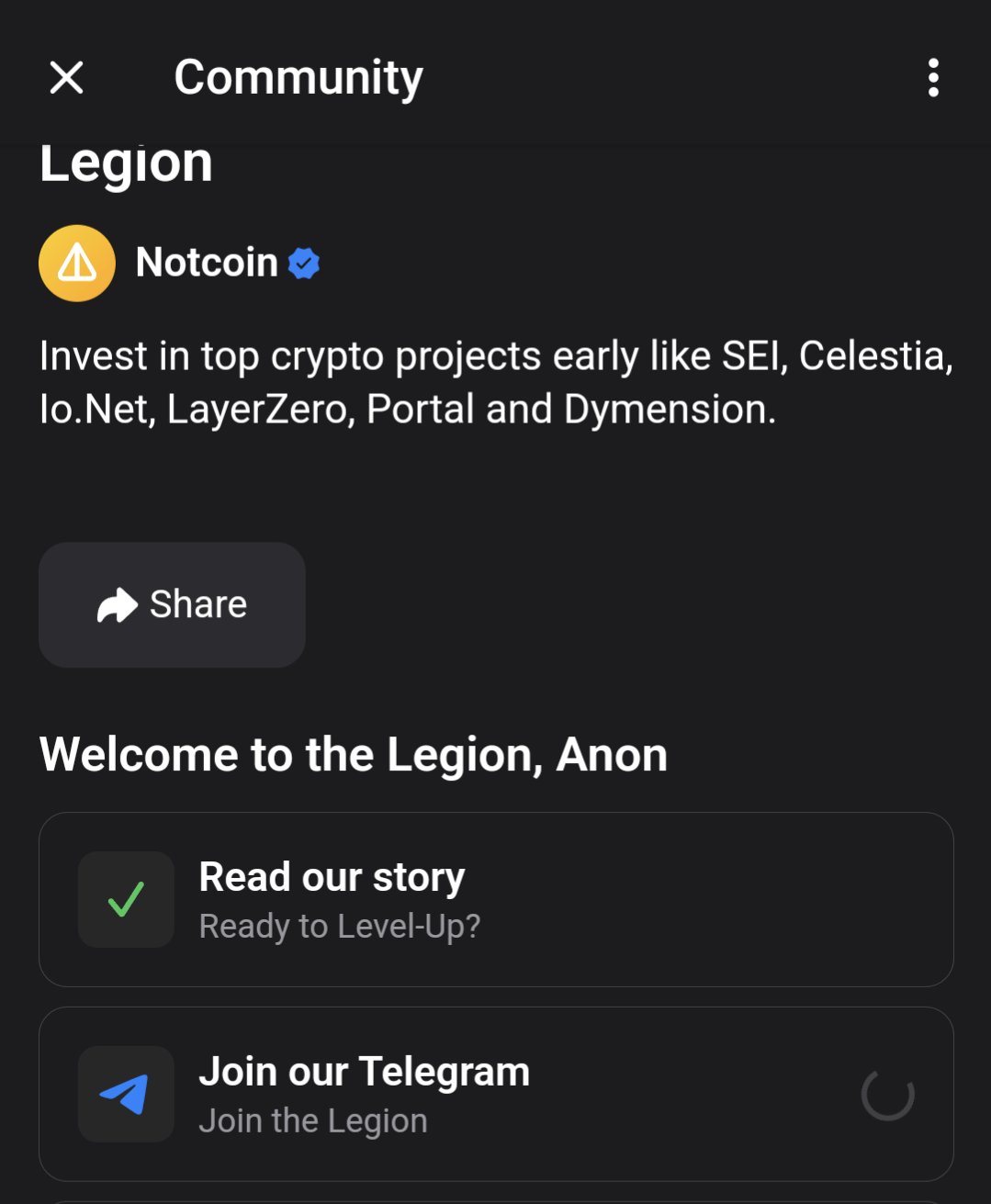The height and width of the screenshot is (1204, 991).
Task: Open the Read our story task
Action: (x=496, y=899)
